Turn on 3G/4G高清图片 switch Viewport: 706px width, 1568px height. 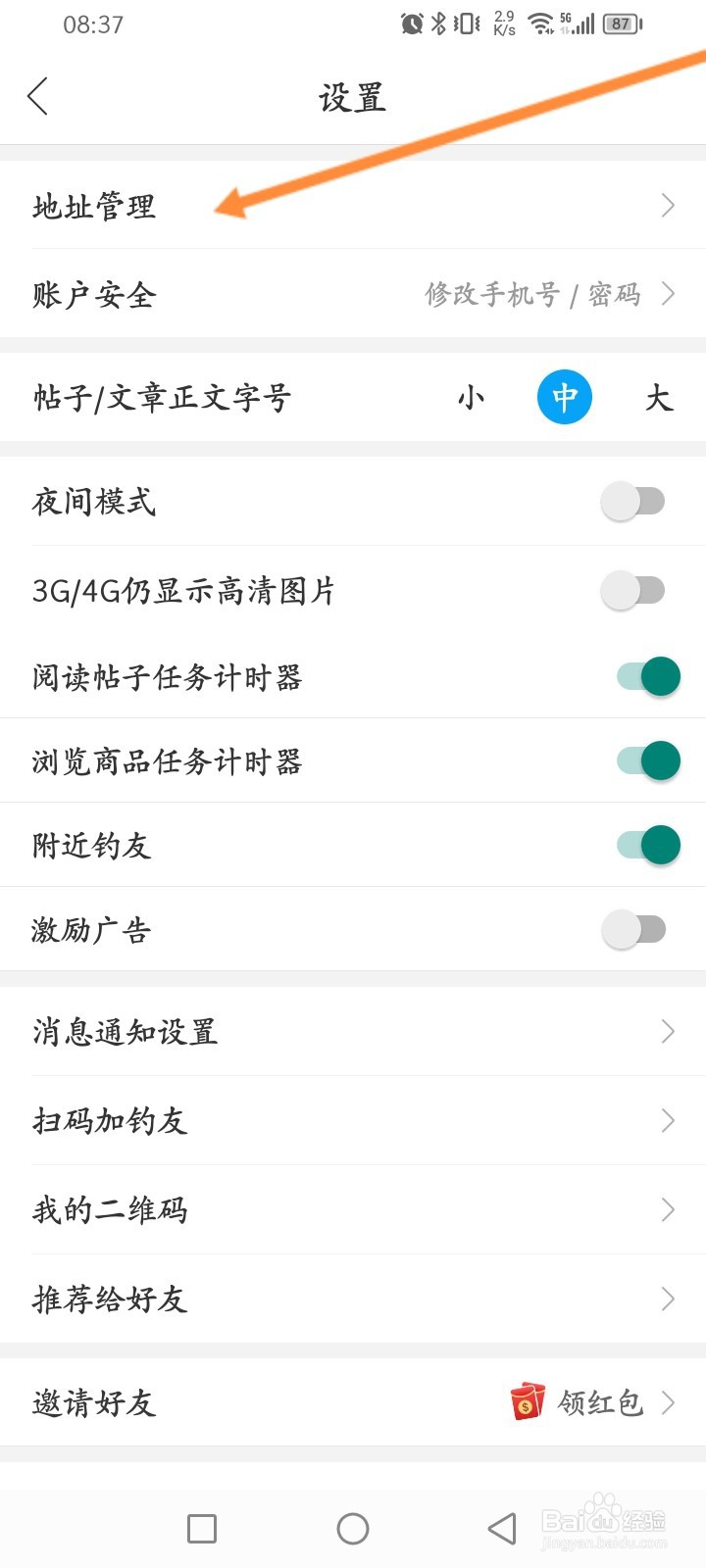(x=633, y=590)
